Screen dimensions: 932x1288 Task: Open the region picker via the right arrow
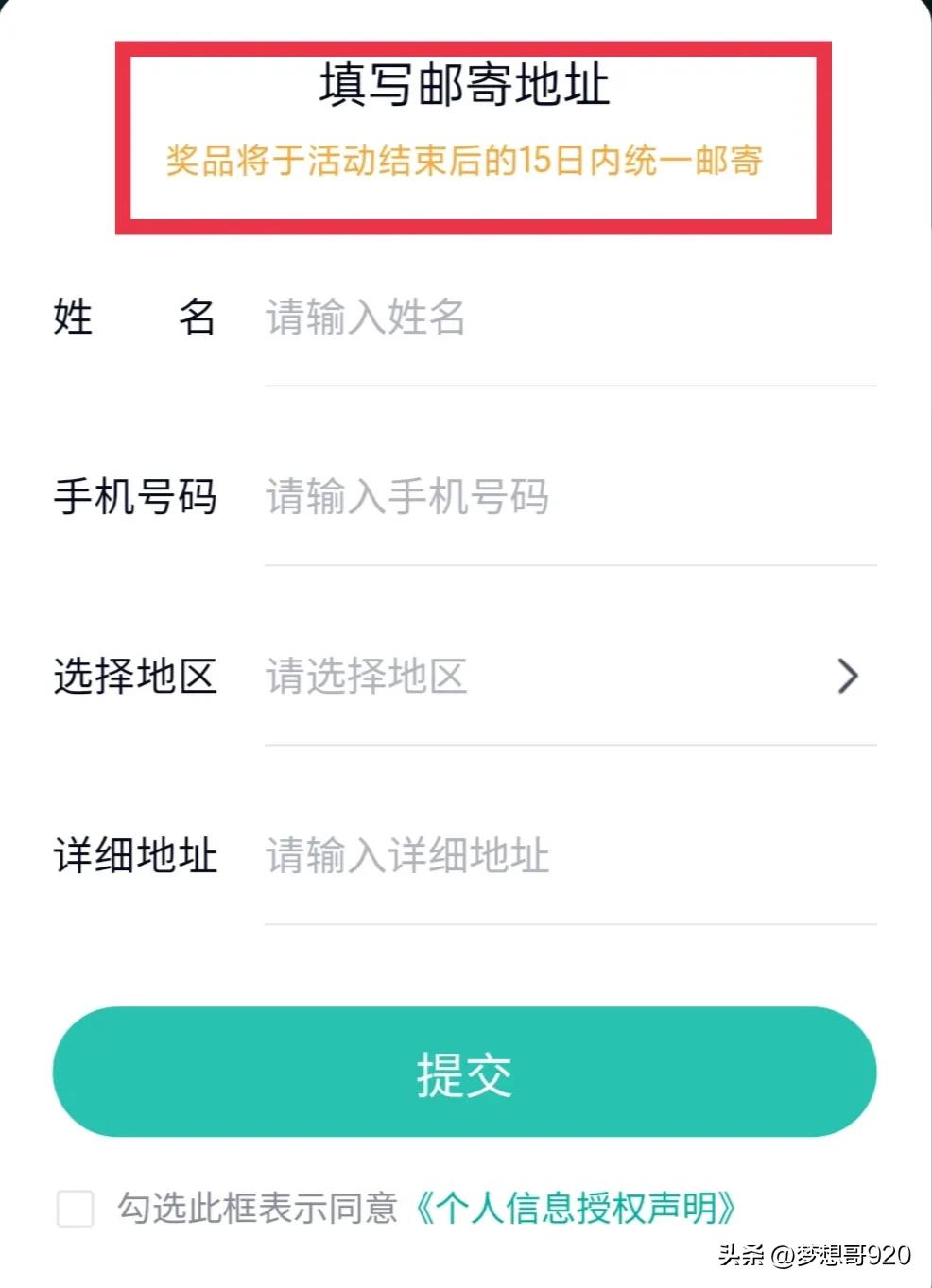click(x=848, y=677)
